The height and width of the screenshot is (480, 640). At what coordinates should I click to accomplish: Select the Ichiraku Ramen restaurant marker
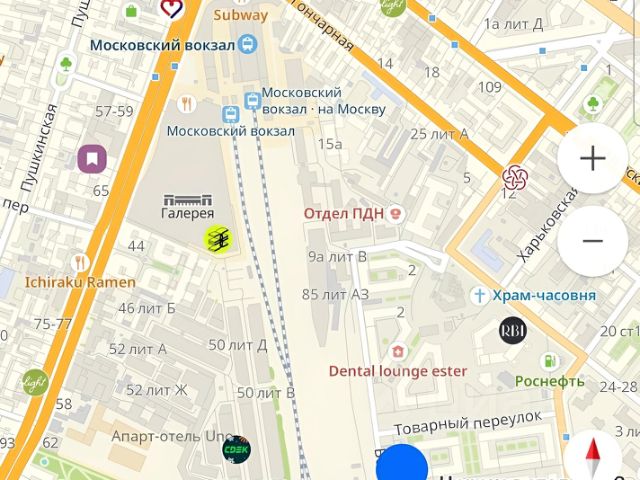click(x=78, y=263)
